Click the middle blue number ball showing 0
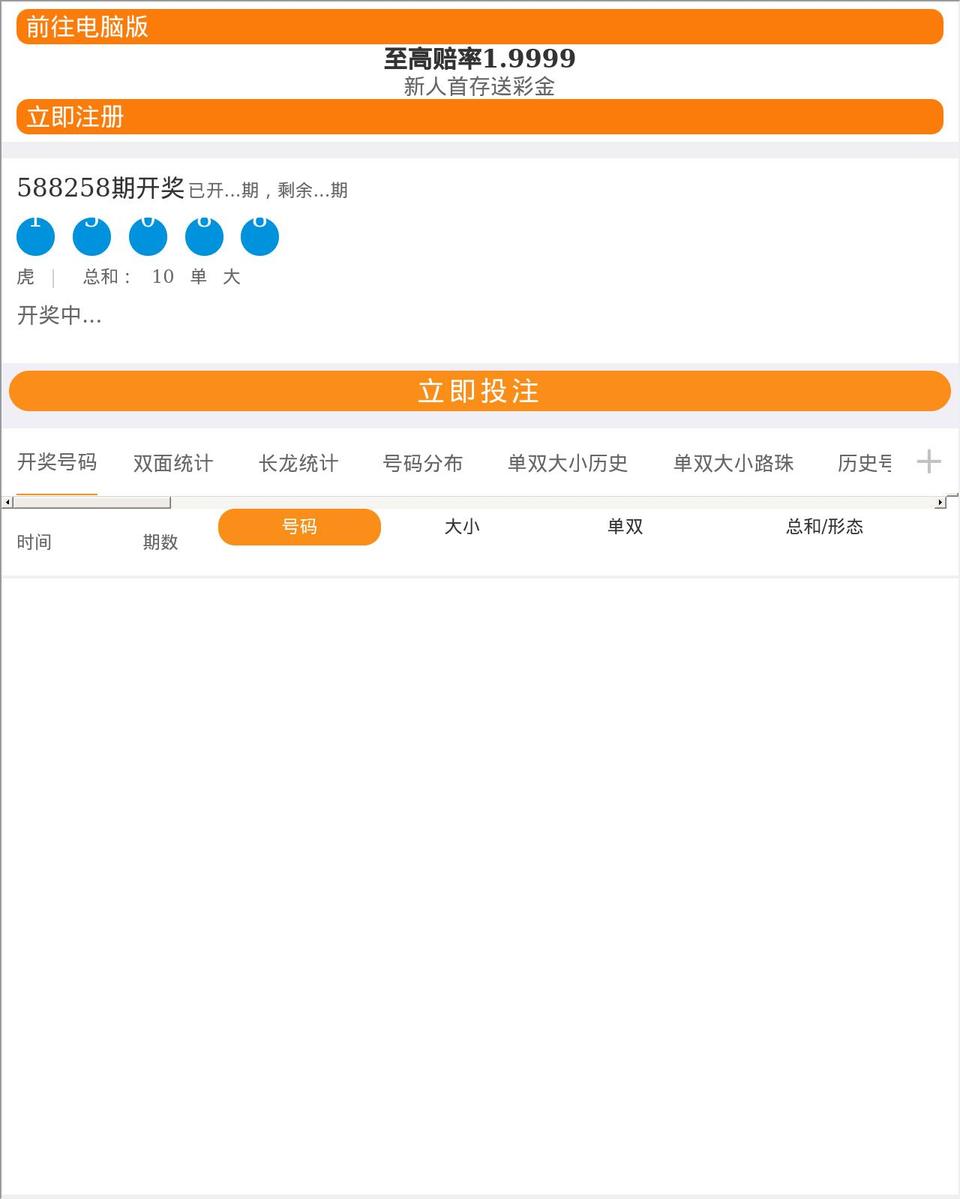 pyautogui.click(x=147, y=236)
